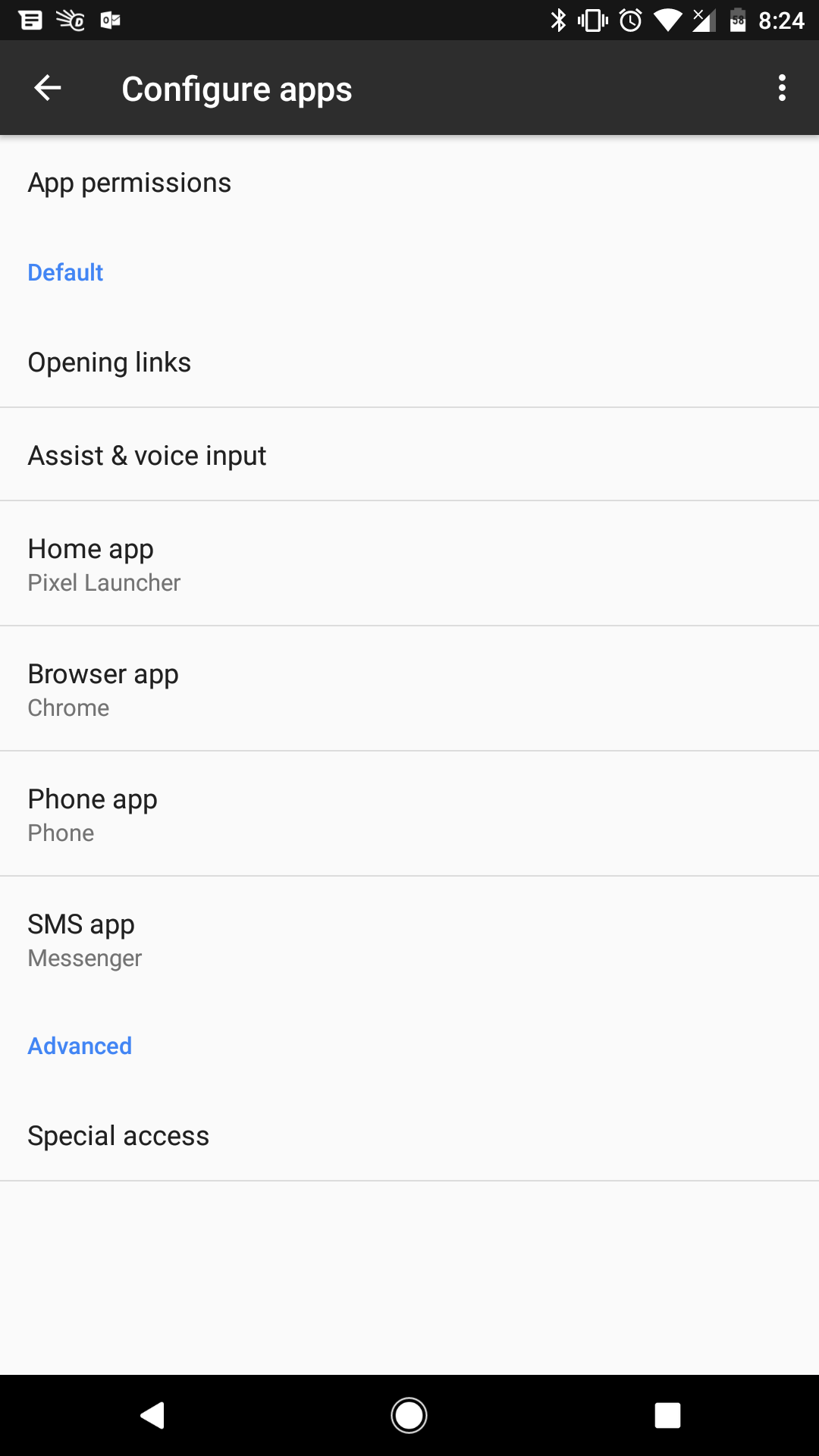The width and height of the screenshot is (819, 1456).
Task: Go back using the app bar arrow
Action: pyautogui.click(x=47, y=89)
